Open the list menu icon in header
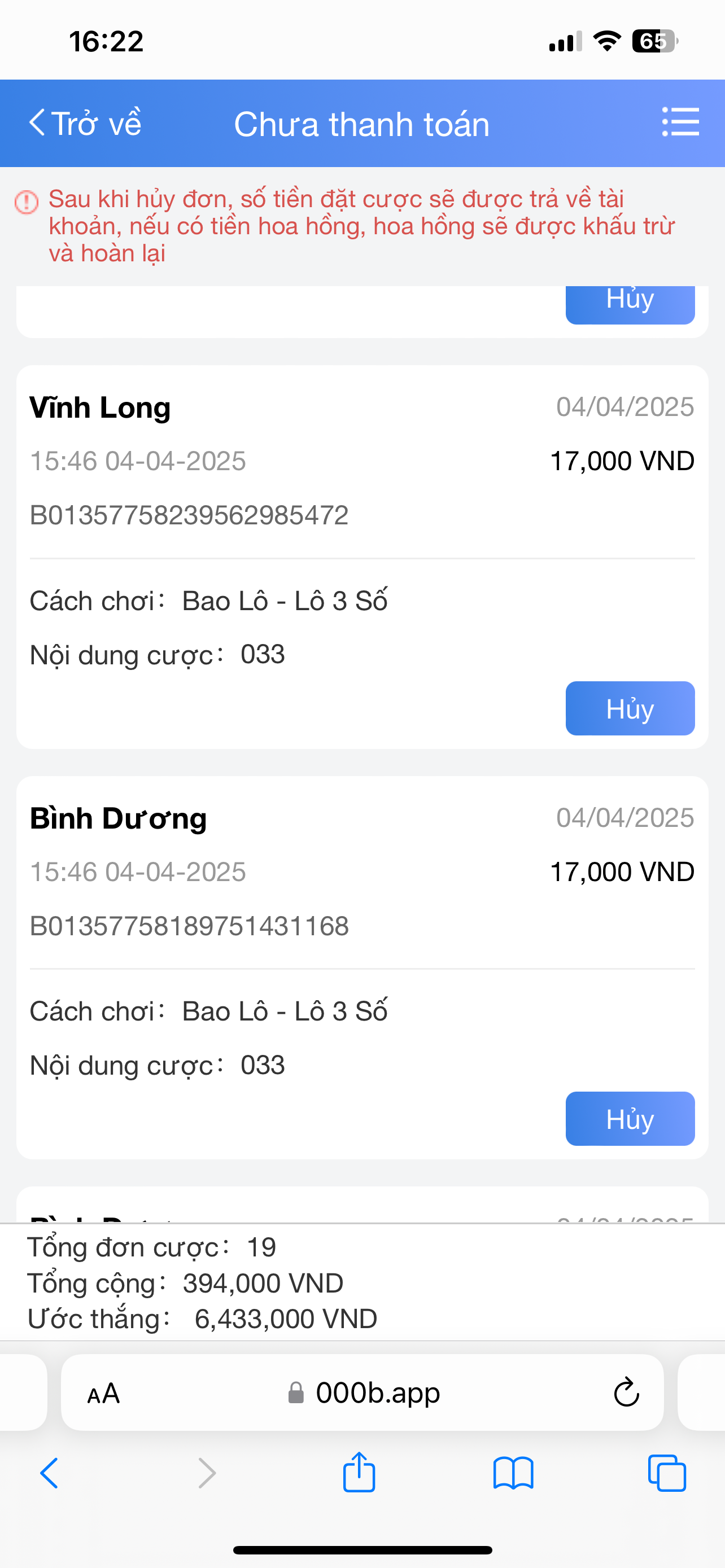 coord(680,122)
